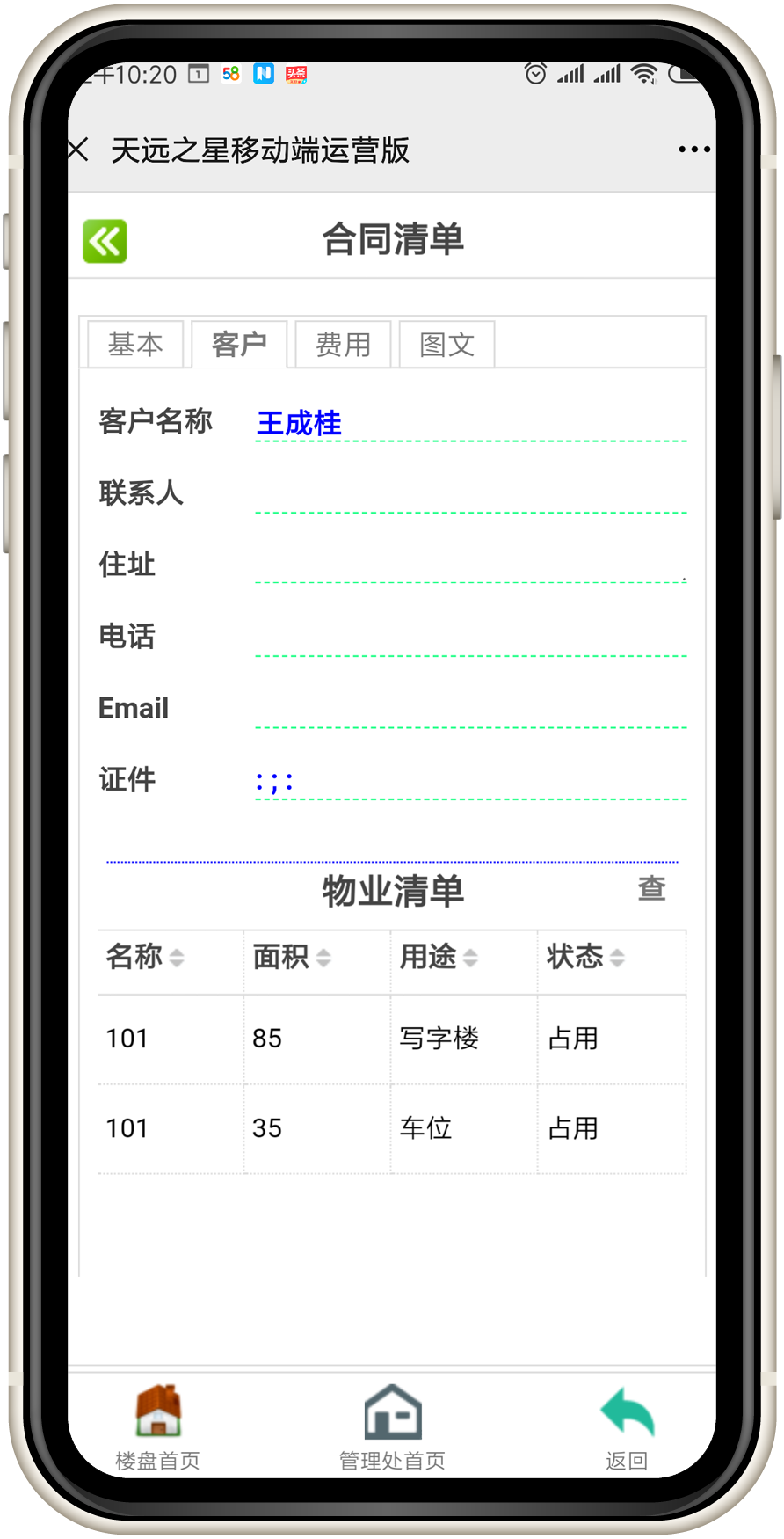The height and width of the screenshot is (1539, 784).
Task: Sort the table by 状态 column
Action: [585, 957]
